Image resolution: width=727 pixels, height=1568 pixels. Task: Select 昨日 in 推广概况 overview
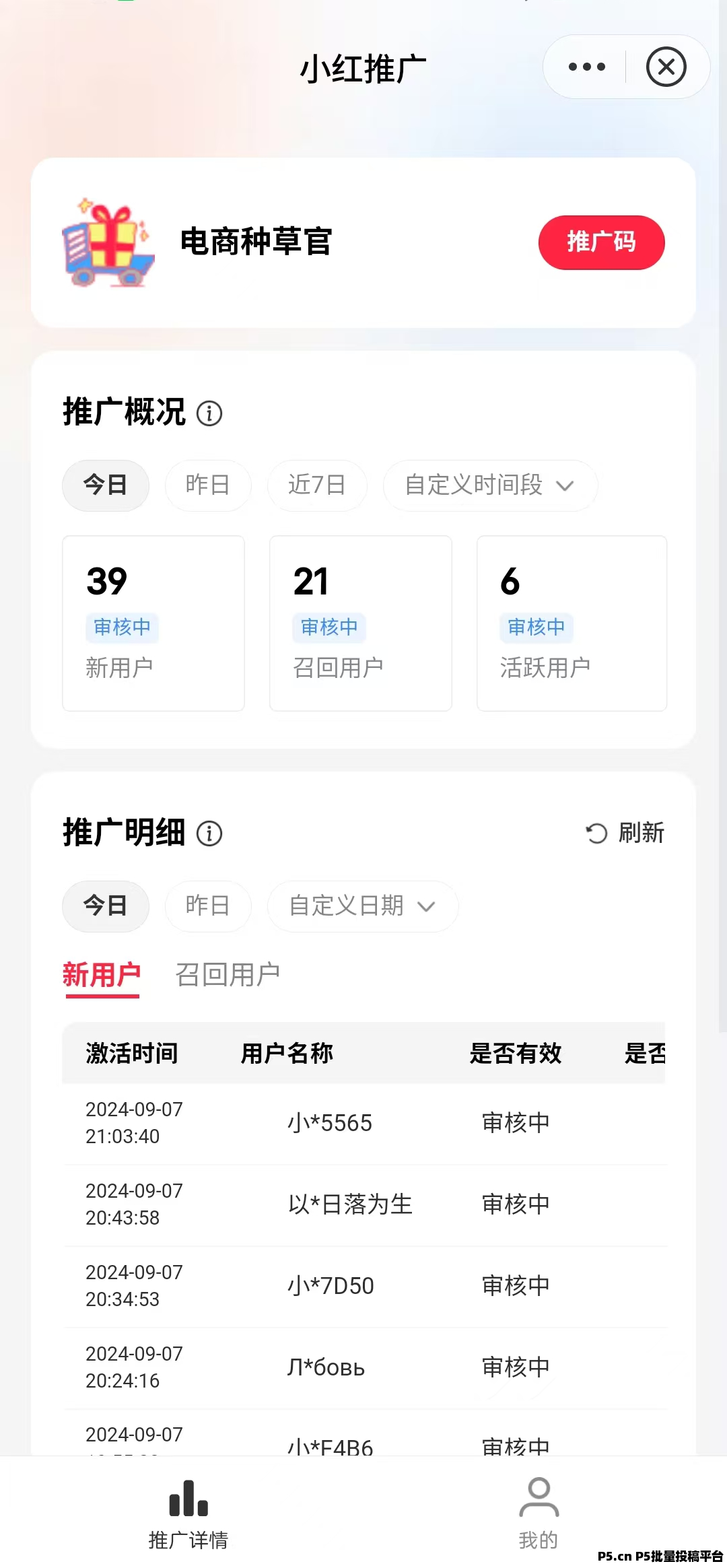tap(208, 485)
